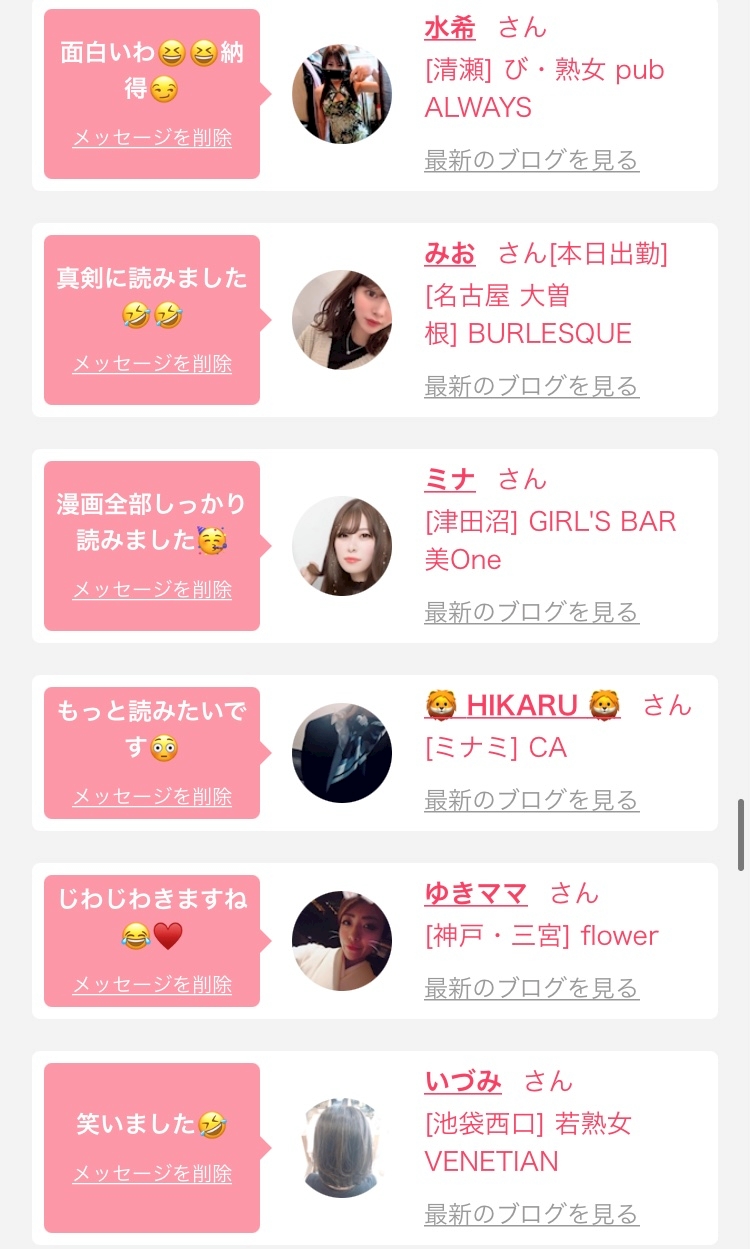This screenshot has height=1249, width=750.
Task: Delete the 真剣に読みました message
Action: pos(152,364)
